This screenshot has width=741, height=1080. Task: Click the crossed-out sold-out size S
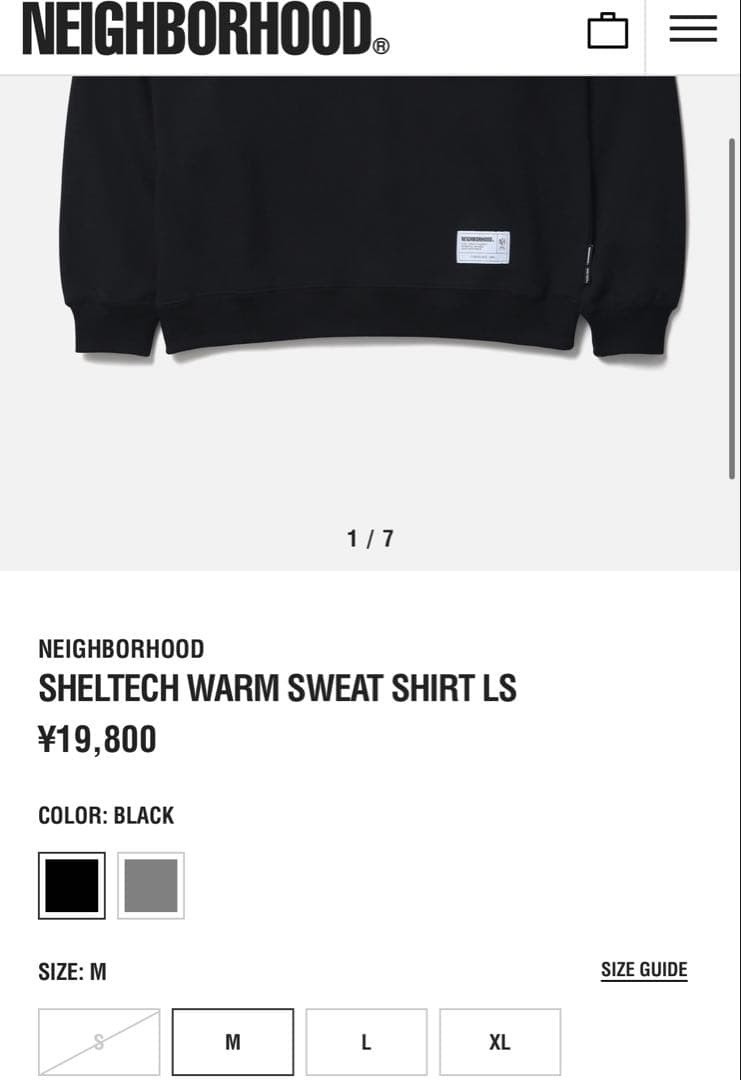pos(97,1041)
